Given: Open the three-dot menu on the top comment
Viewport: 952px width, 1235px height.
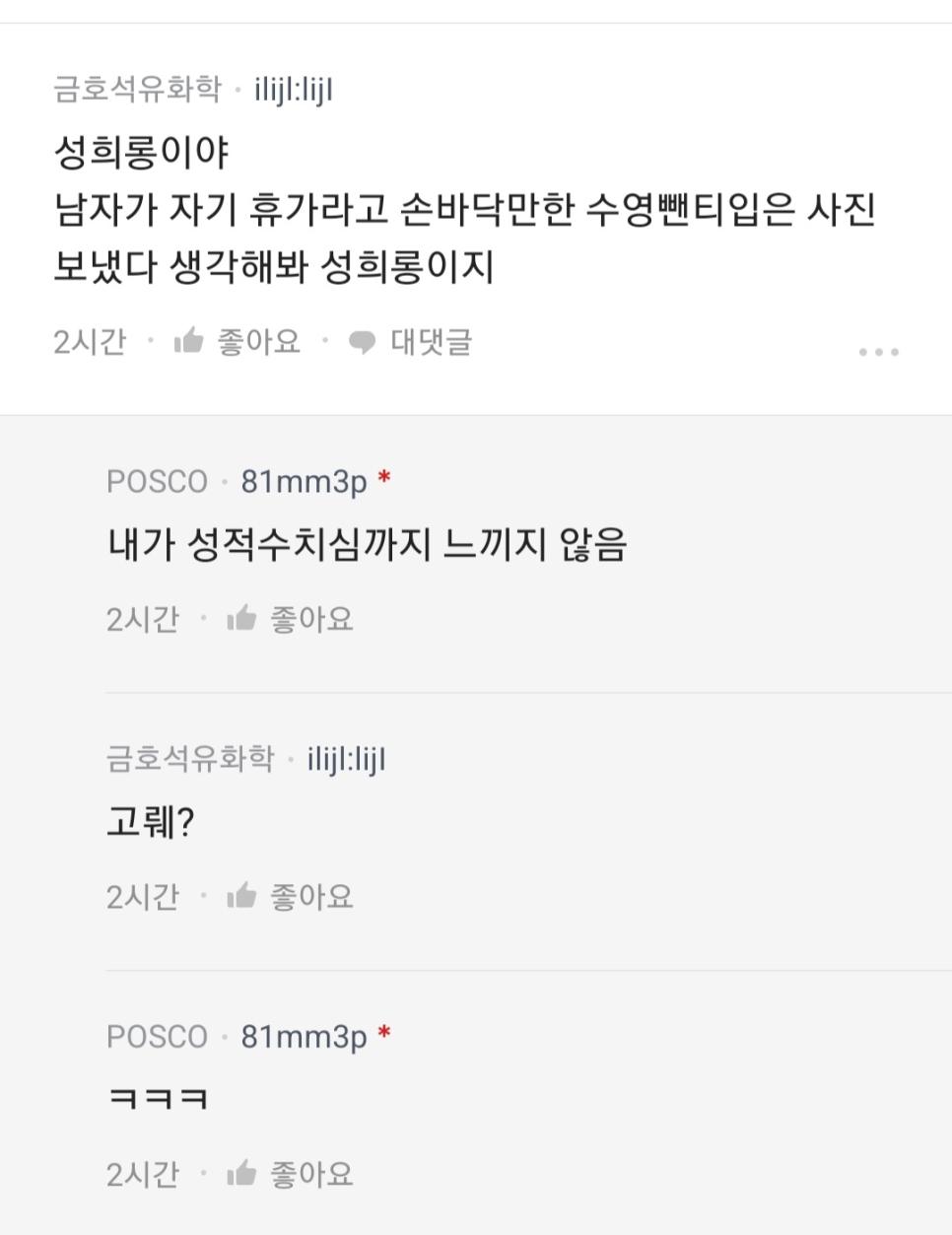Looking at the screenshot, I should [878, 352].
